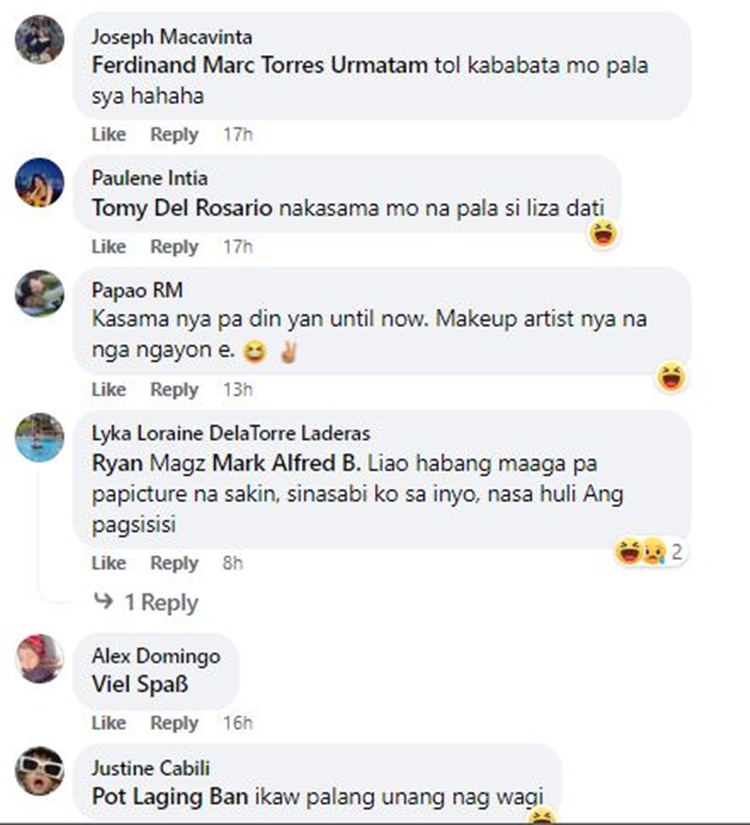The width and height of the screenshot is (750, 825).
Task: Reply to Papao RM's comment
Action: tap(174, 389)
